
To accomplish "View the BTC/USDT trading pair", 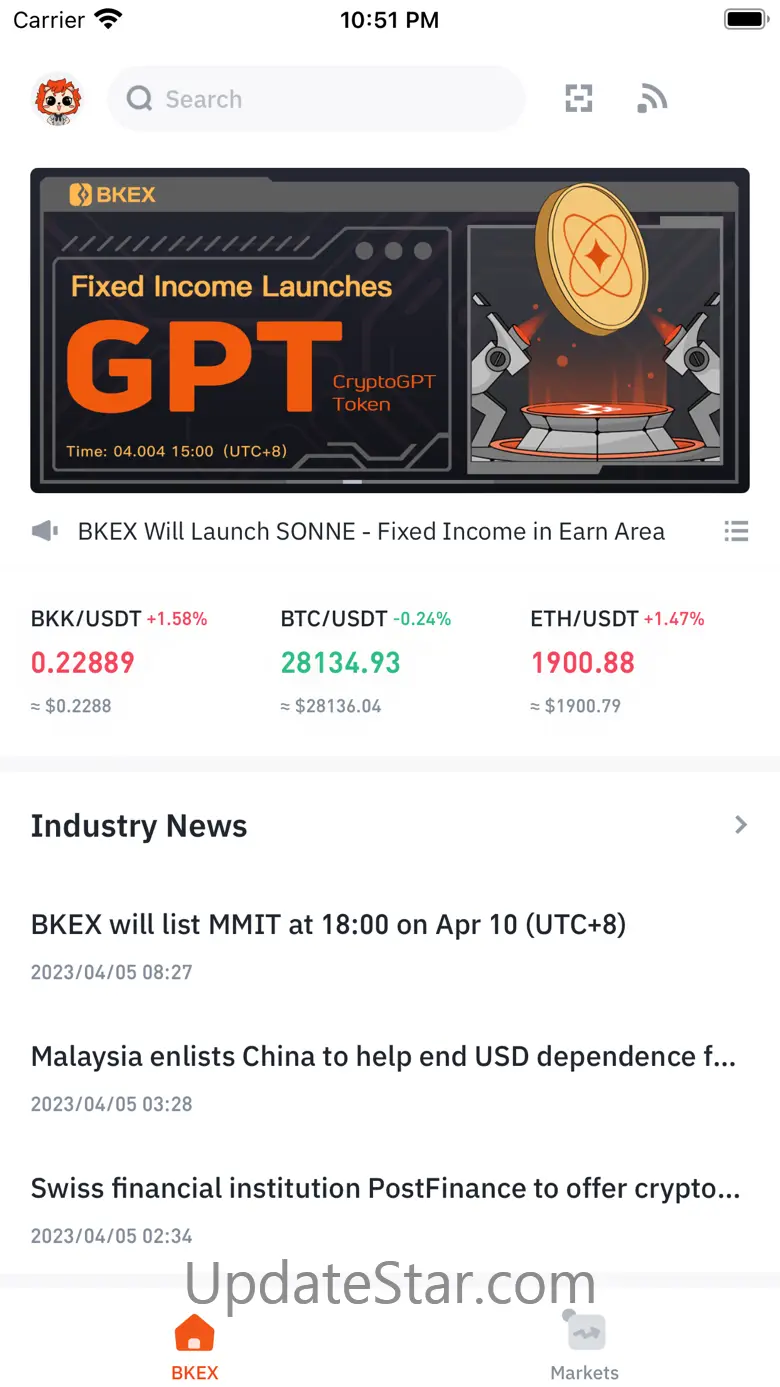I will tap(366, 662).
